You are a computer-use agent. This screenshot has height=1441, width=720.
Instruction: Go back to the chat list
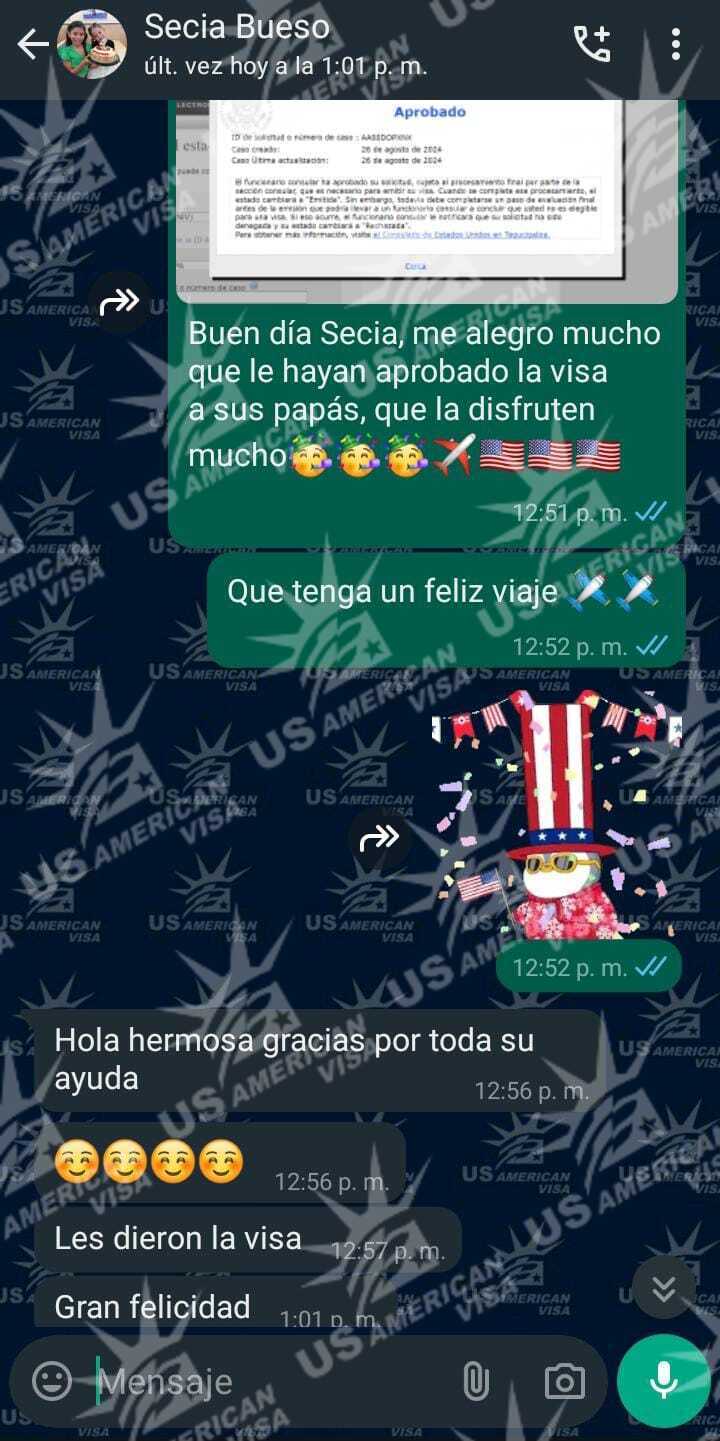(32, 45)
